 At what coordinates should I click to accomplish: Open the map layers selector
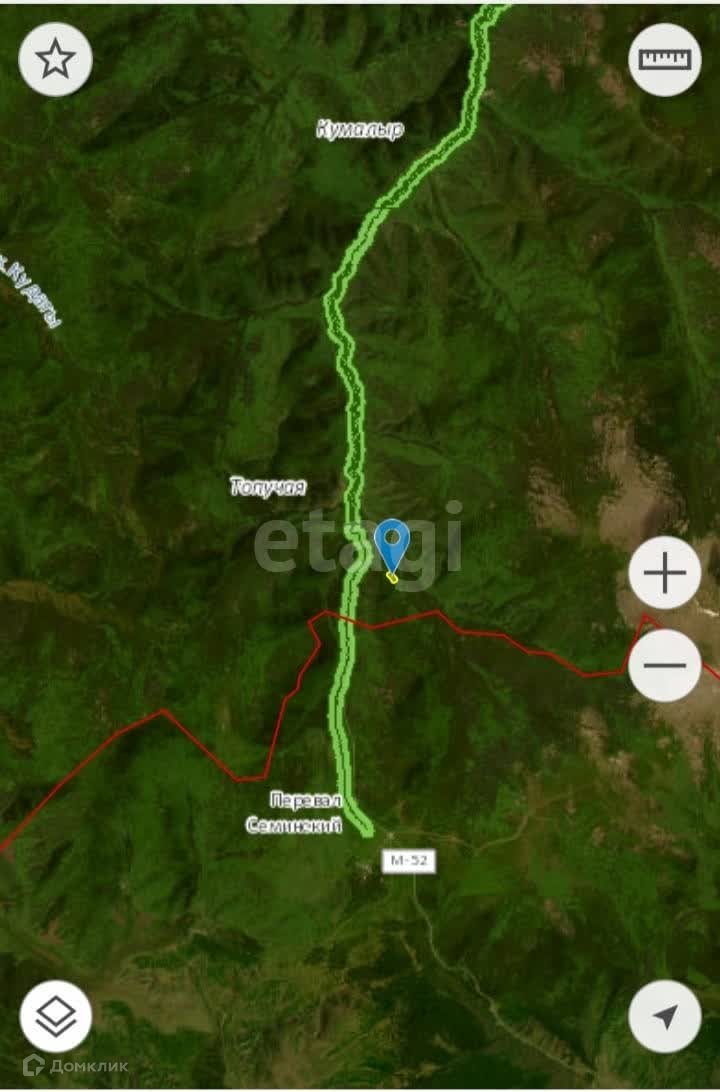click(x=55, y=1017)
